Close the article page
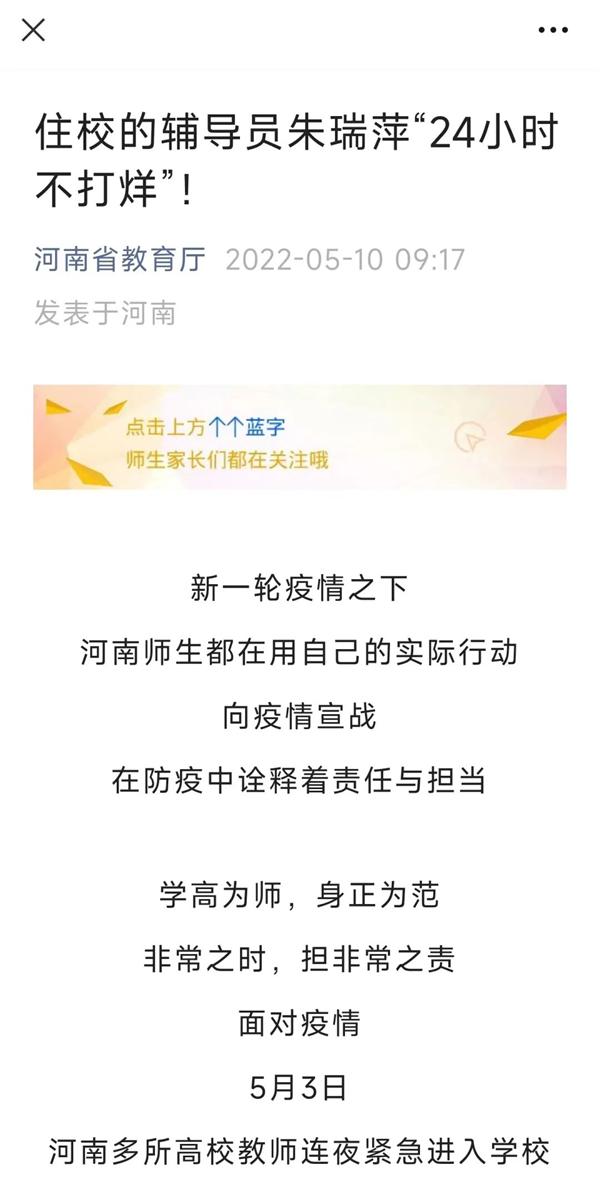The width and height of the screenshot is (600, 1180). 33,30
